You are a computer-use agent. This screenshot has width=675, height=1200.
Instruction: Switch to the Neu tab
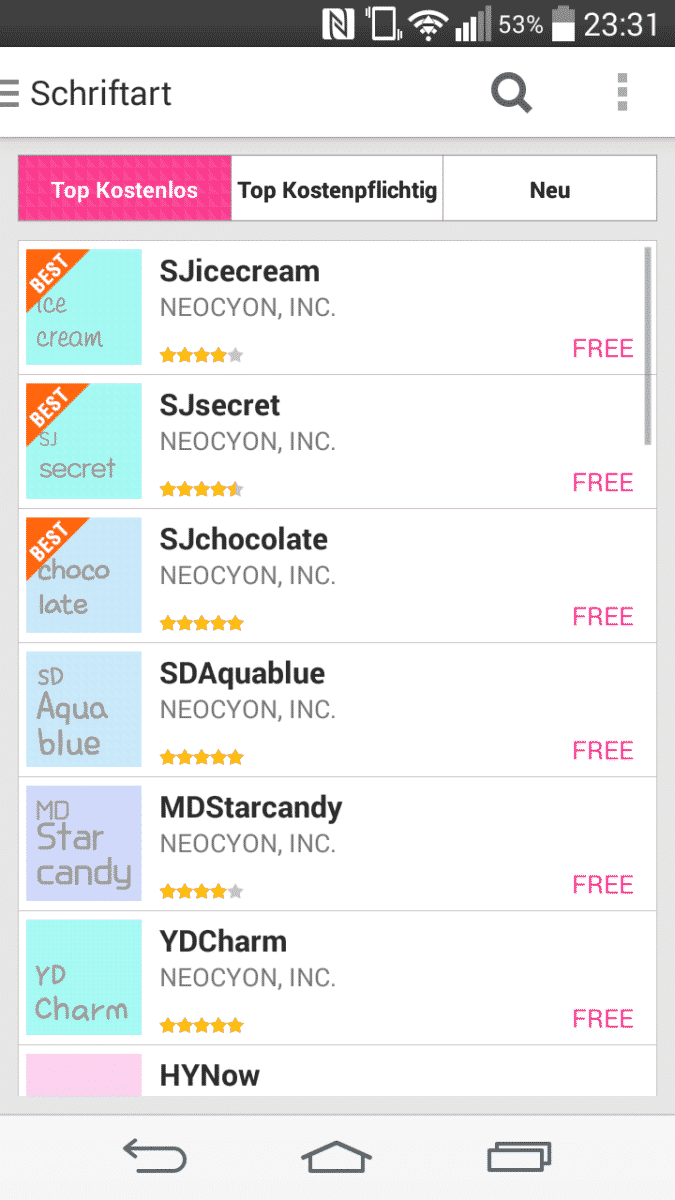pyautogui.click(x=549, y=189)
